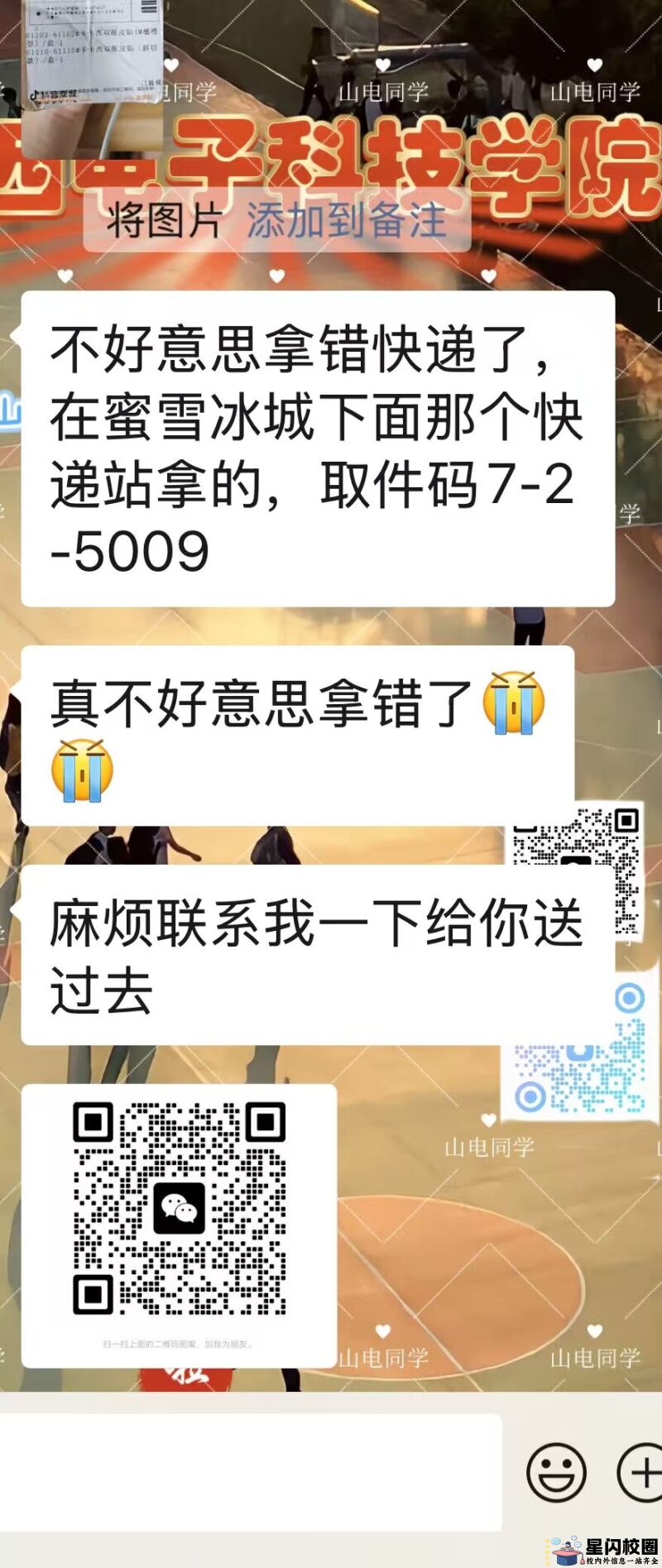Tap the message input field
The image size is (662, 1568).
point(248,1472)
